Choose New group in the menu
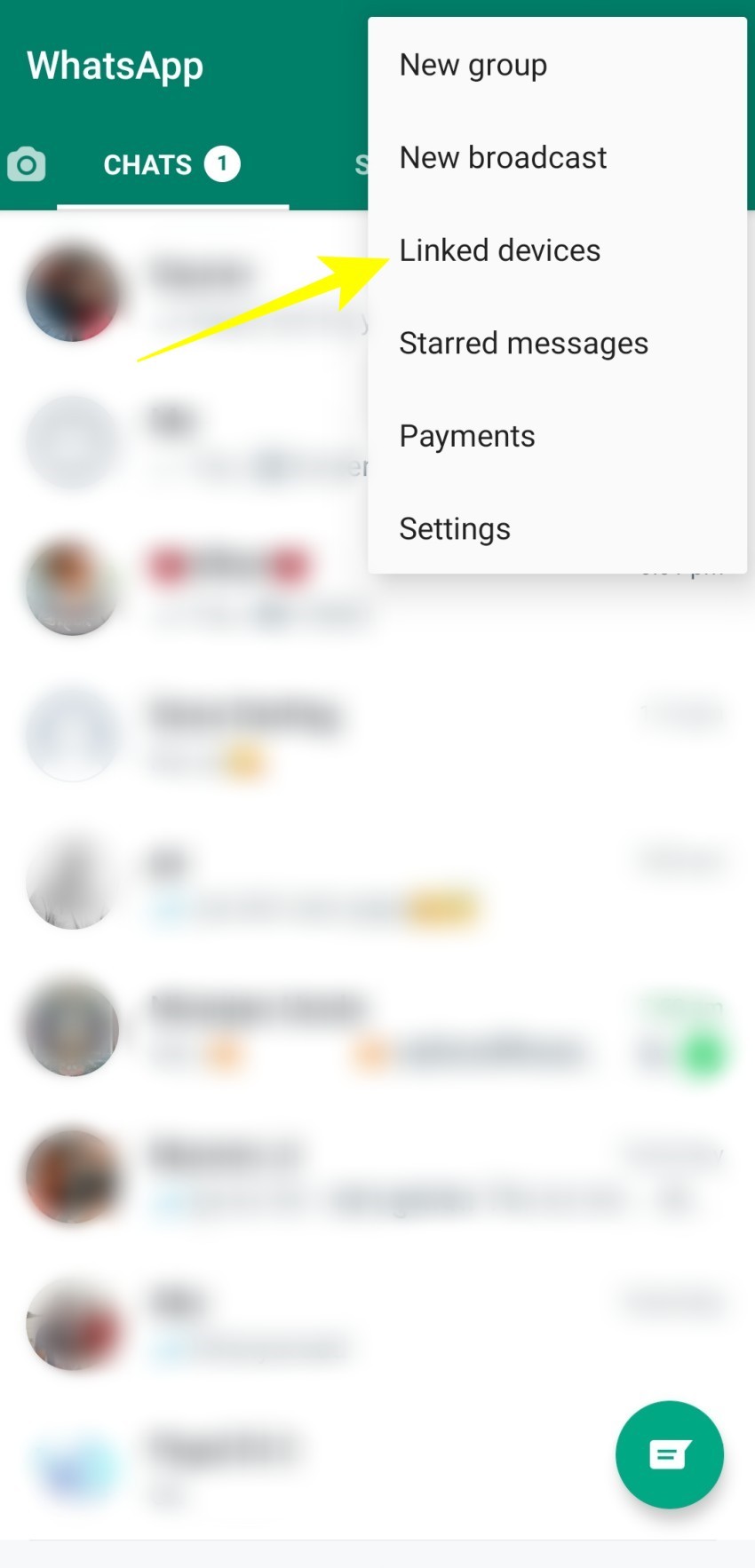 pos(473,64)
